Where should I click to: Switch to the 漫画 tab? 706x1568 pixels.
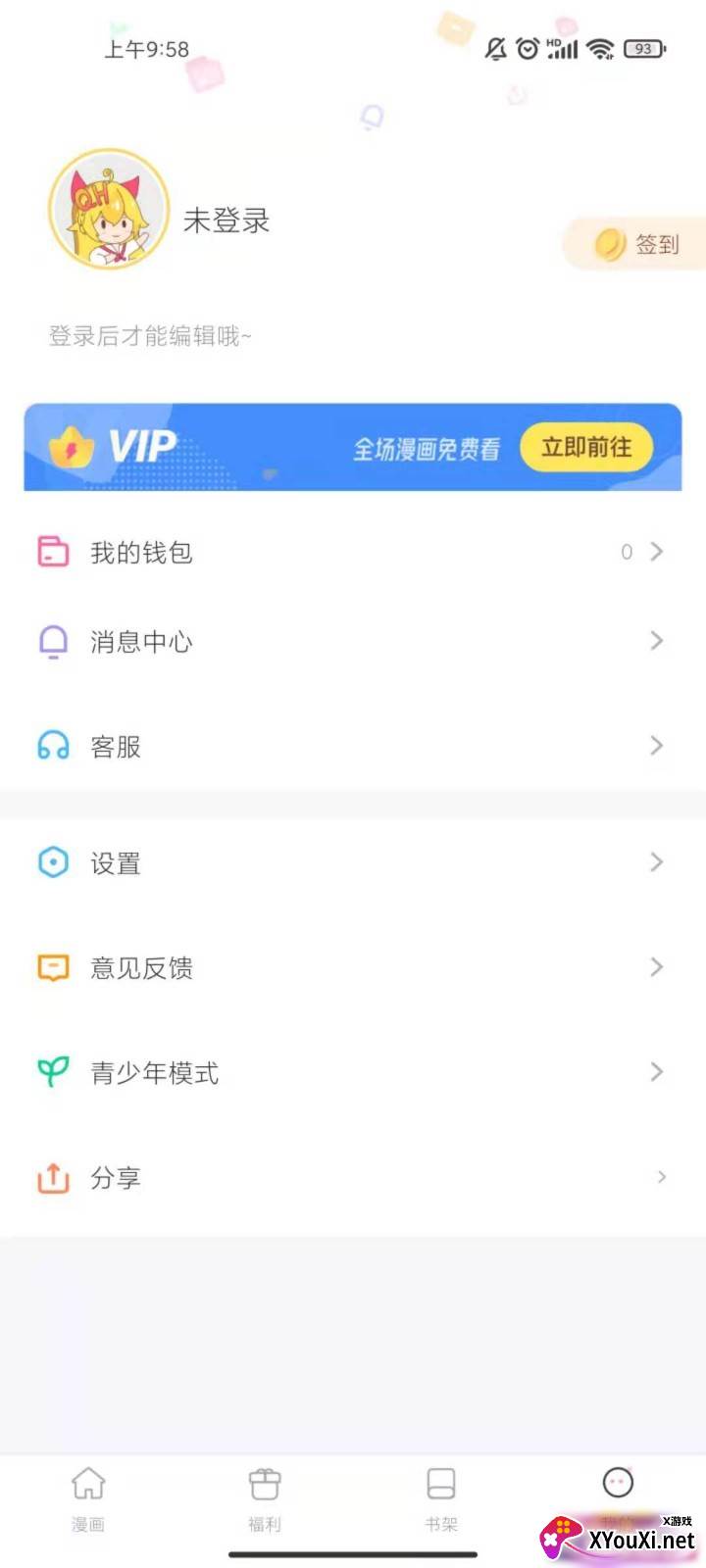pyautogui.click(x=88, y=1498)
